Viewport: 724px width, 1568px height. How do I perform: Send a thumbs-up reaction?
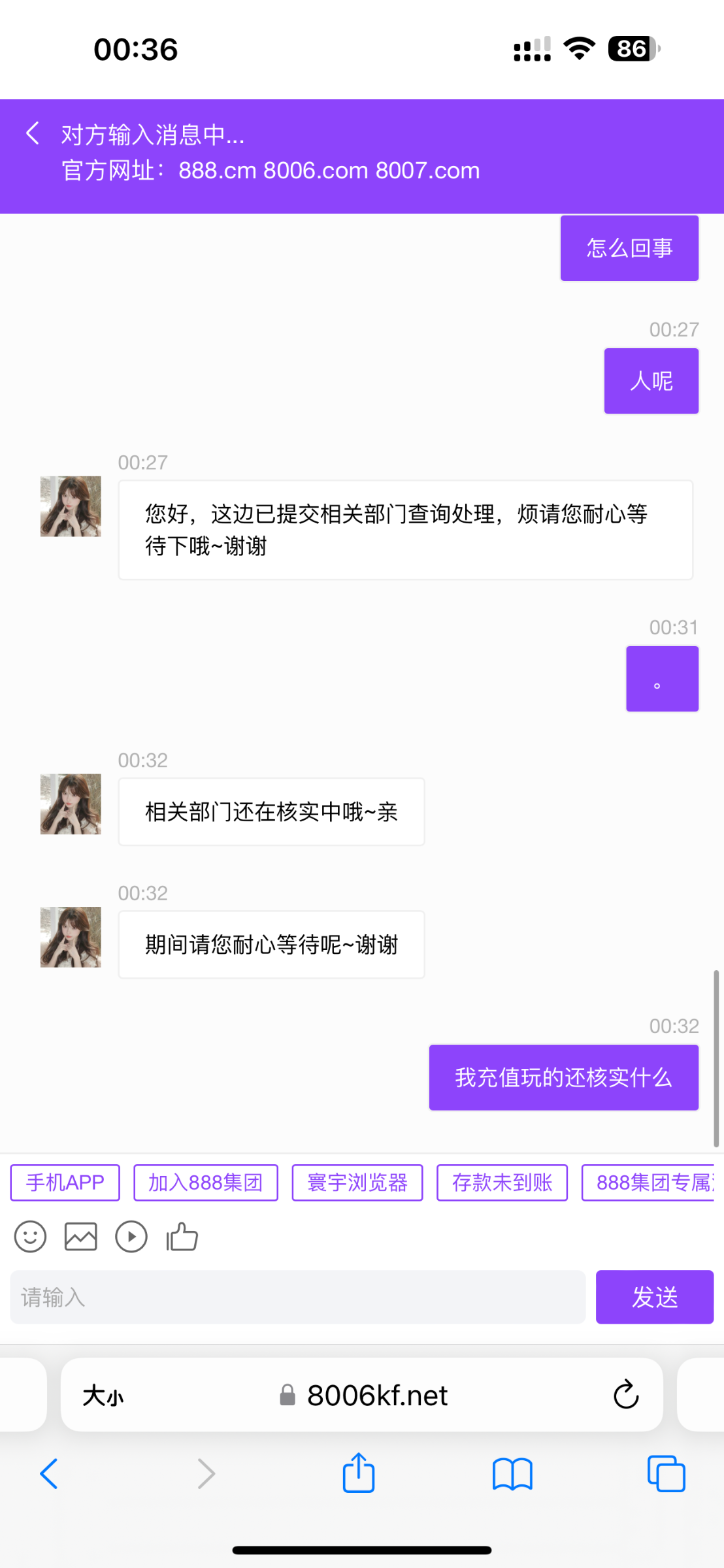click(182, 1236)
